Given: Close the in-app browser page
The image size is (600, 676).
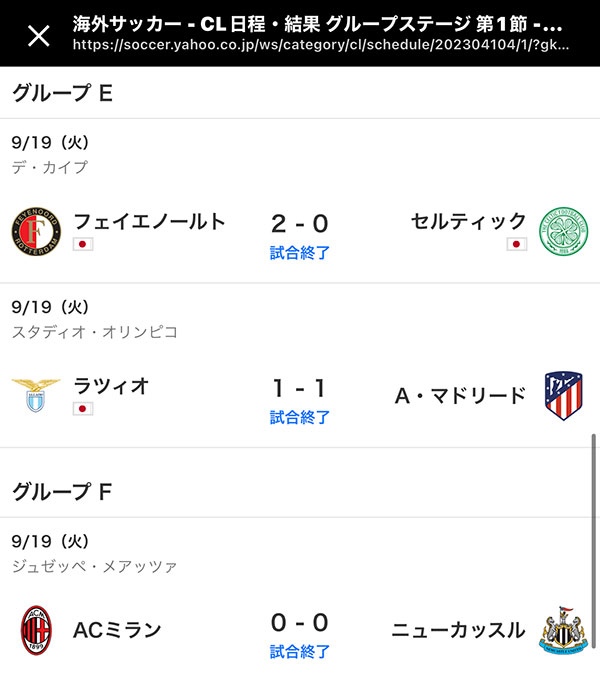Looking at the screenshot, I should point(38,36).
